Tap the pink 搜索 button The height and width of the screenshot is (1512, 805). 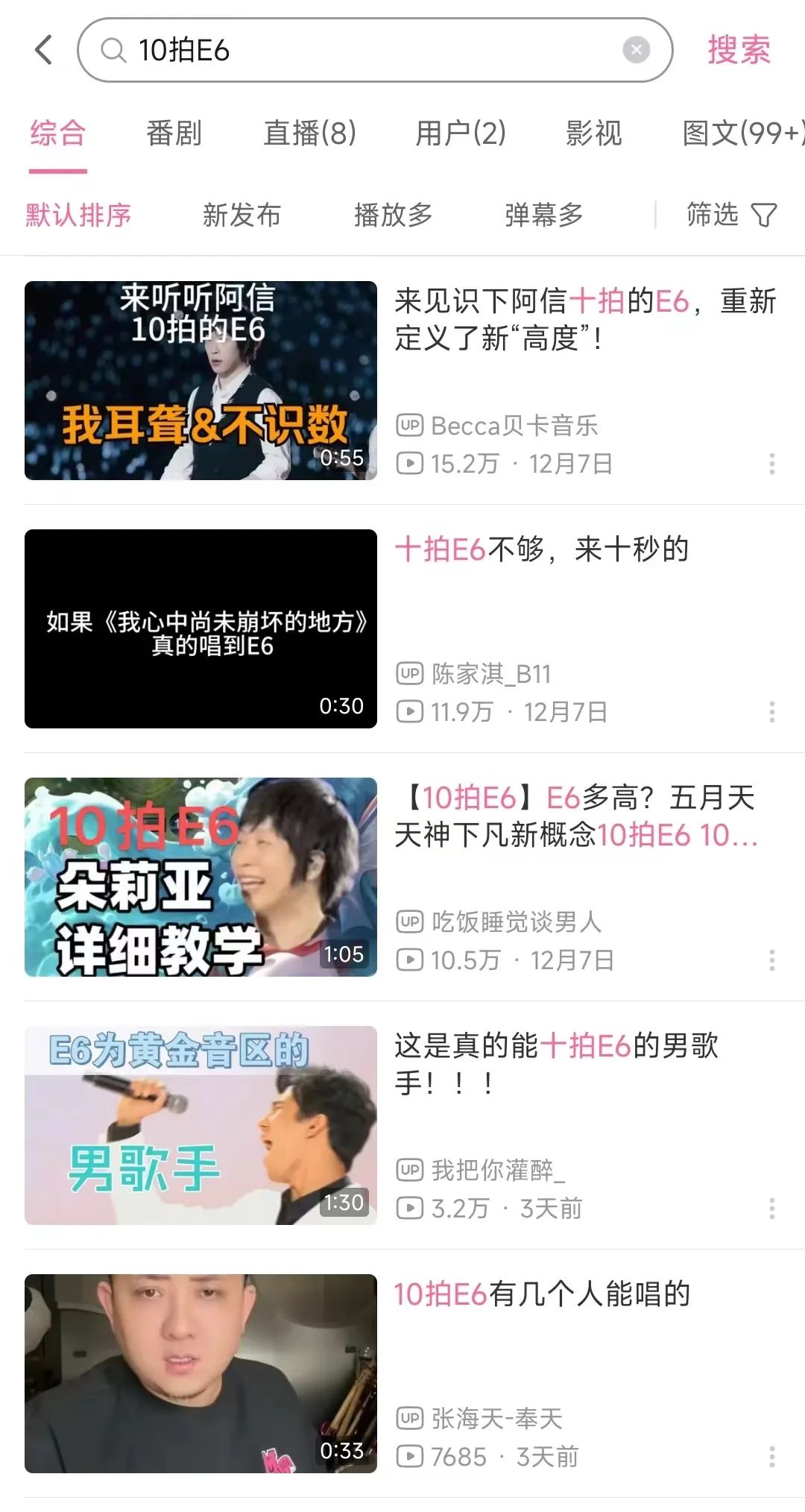tap(739, 50)
